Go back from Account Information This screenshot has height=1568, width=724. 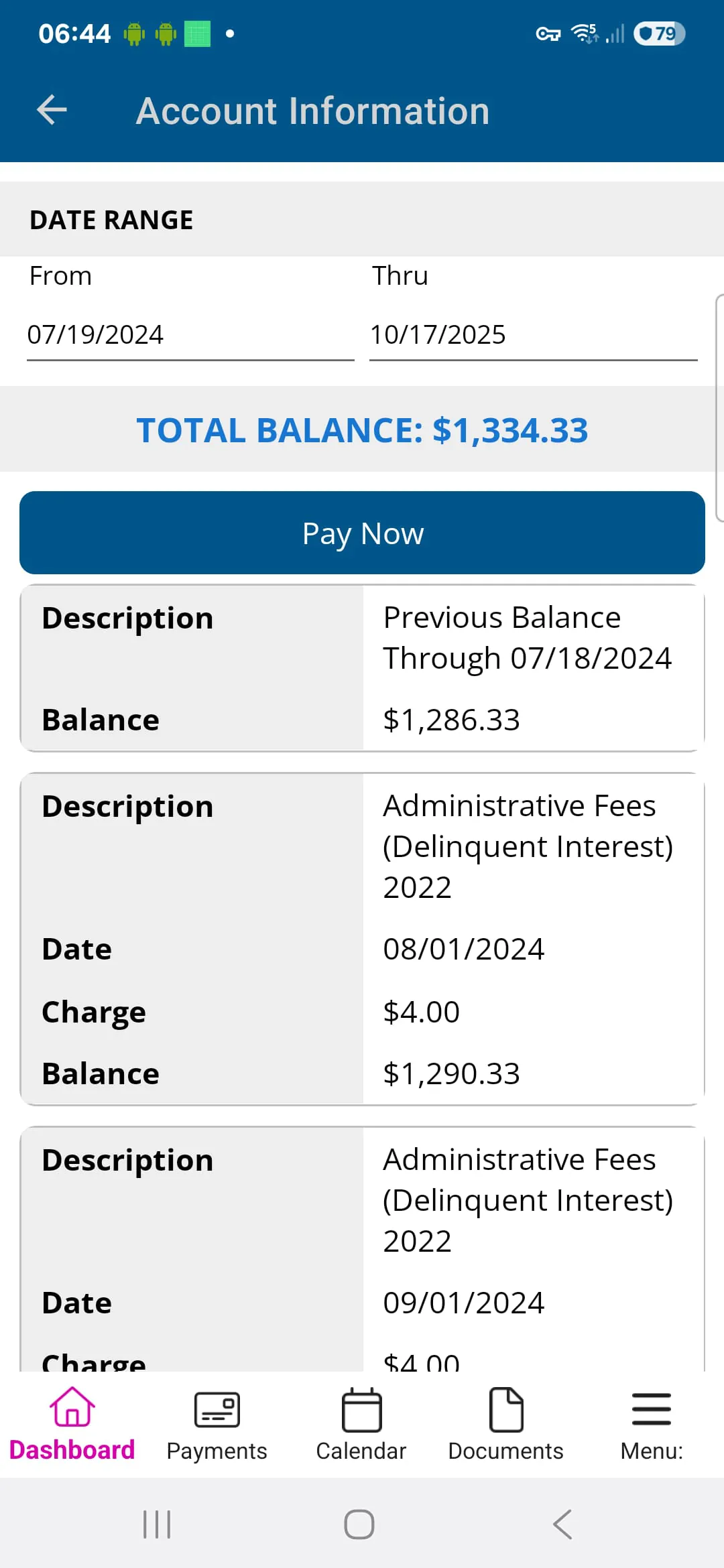[52, 110]
